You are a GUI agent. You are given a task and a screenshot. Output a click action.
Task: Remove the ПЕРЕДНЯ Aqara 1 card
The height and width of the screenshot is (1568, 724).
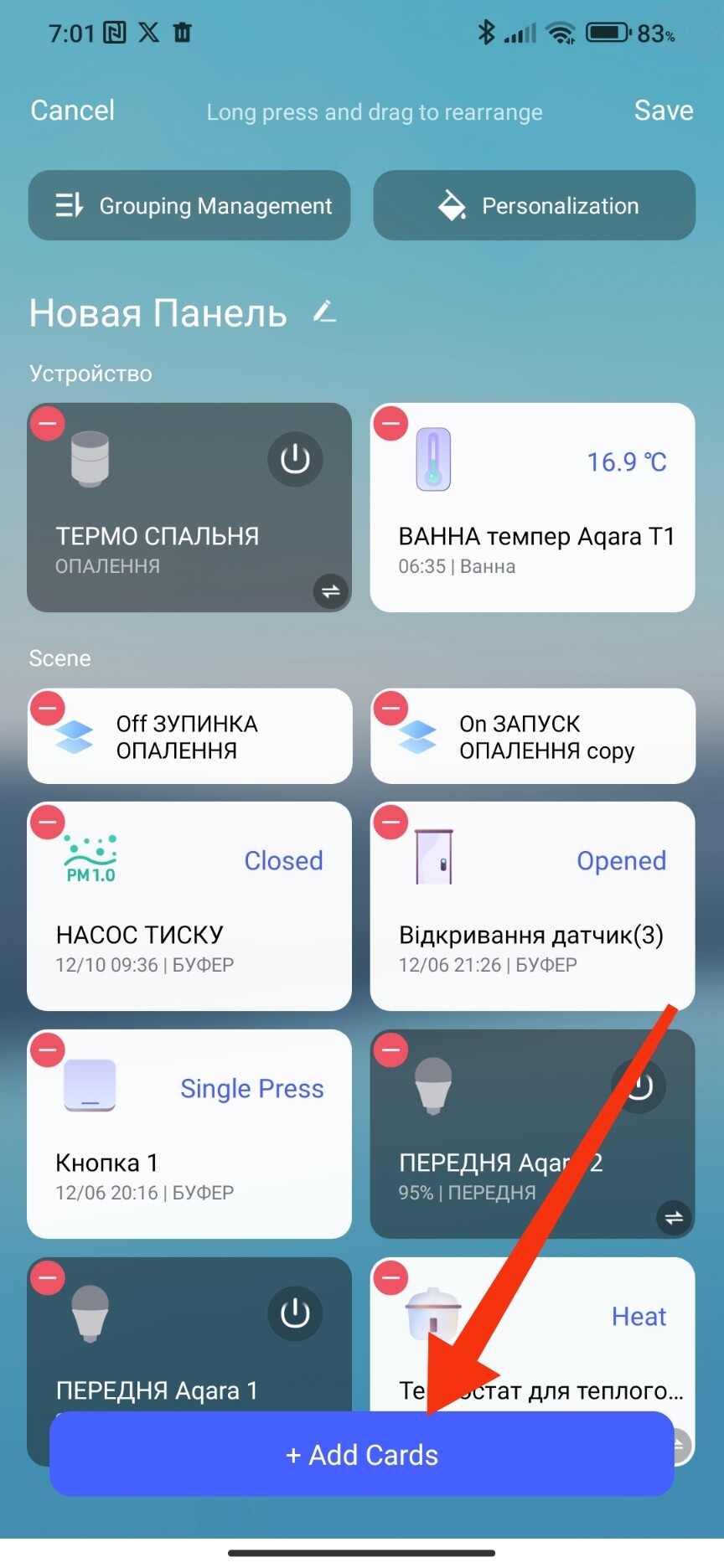48,1278
